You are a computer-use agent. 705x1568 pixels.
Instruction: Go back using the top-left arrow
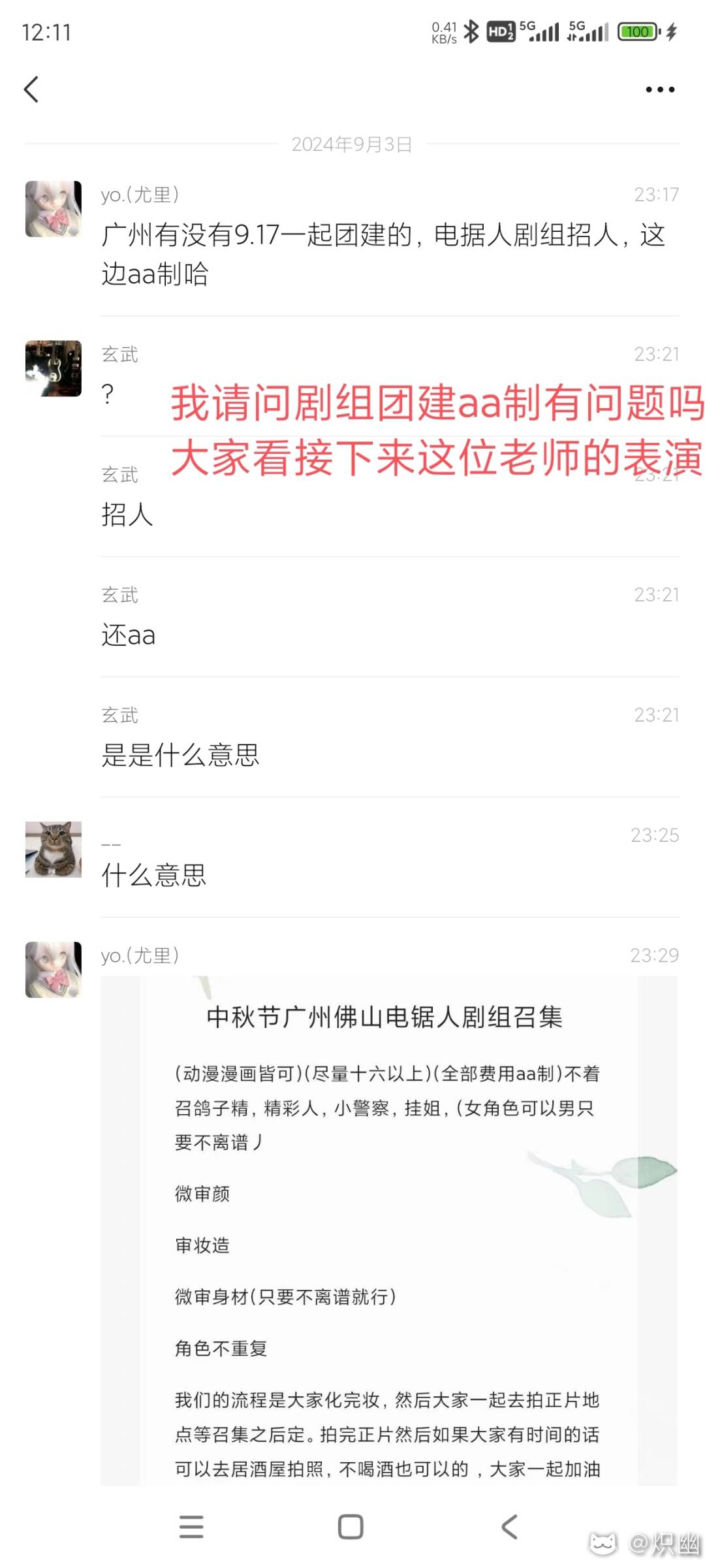[x=31, y=89]
